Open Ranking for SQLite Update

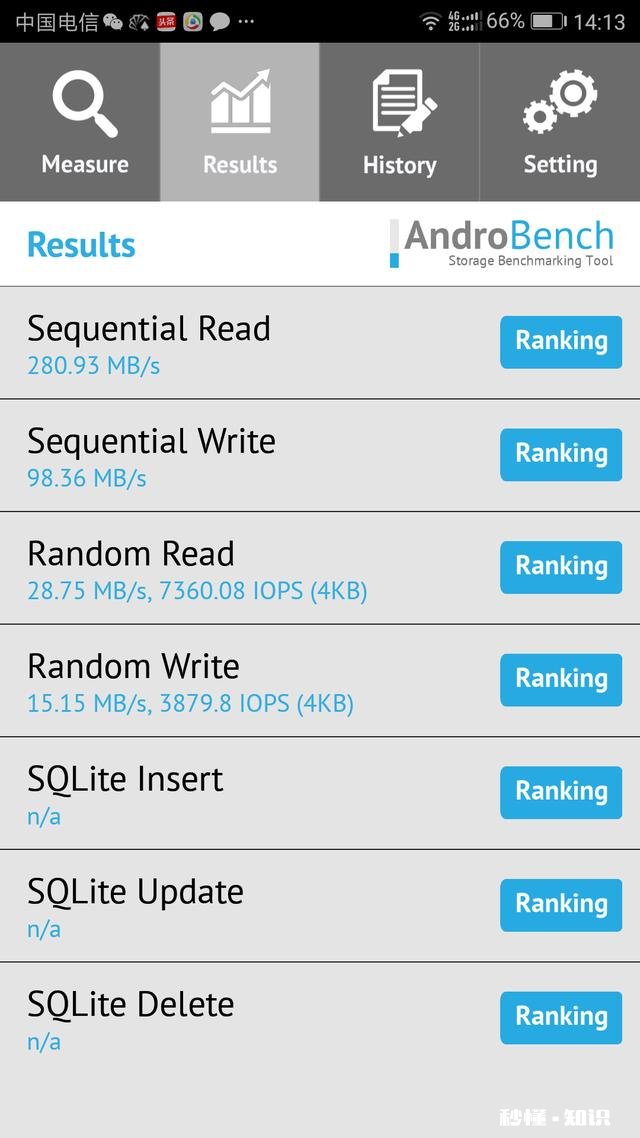coord(561,905)
